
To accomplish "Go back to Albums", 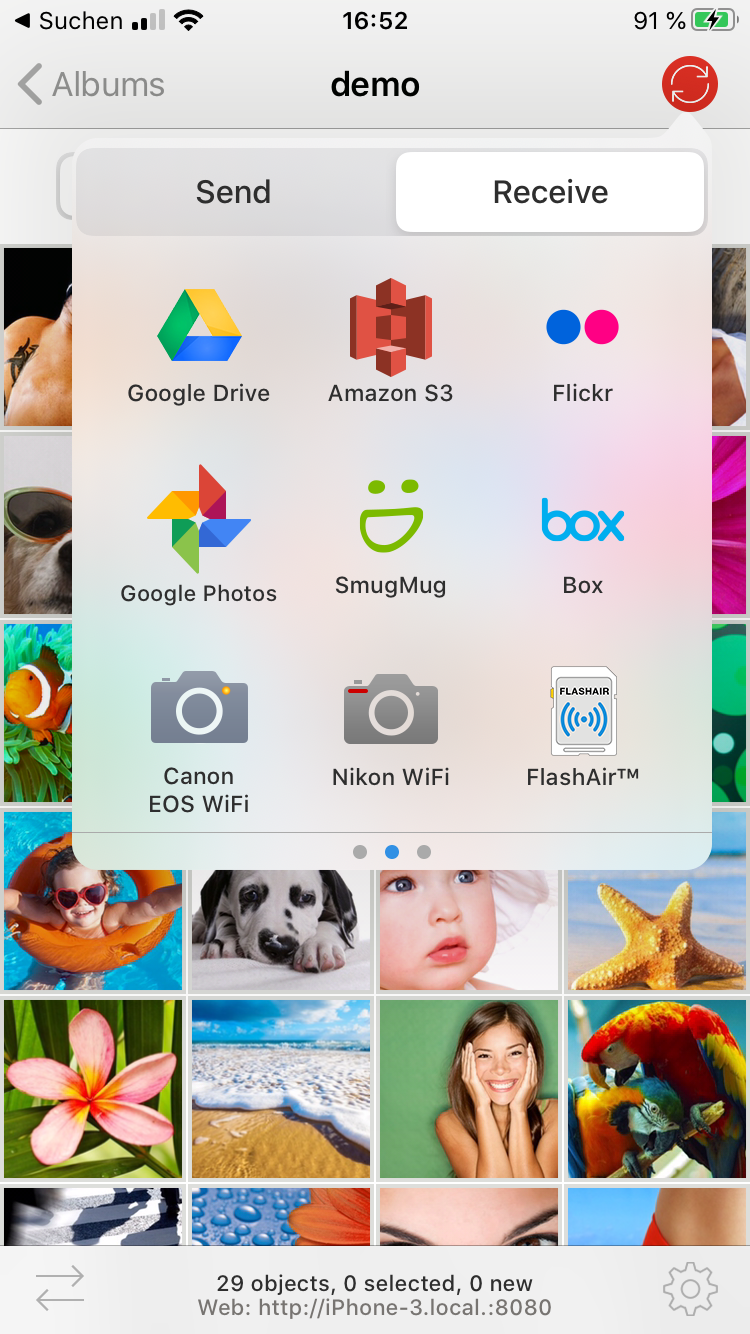I will [x=90, y=85].
